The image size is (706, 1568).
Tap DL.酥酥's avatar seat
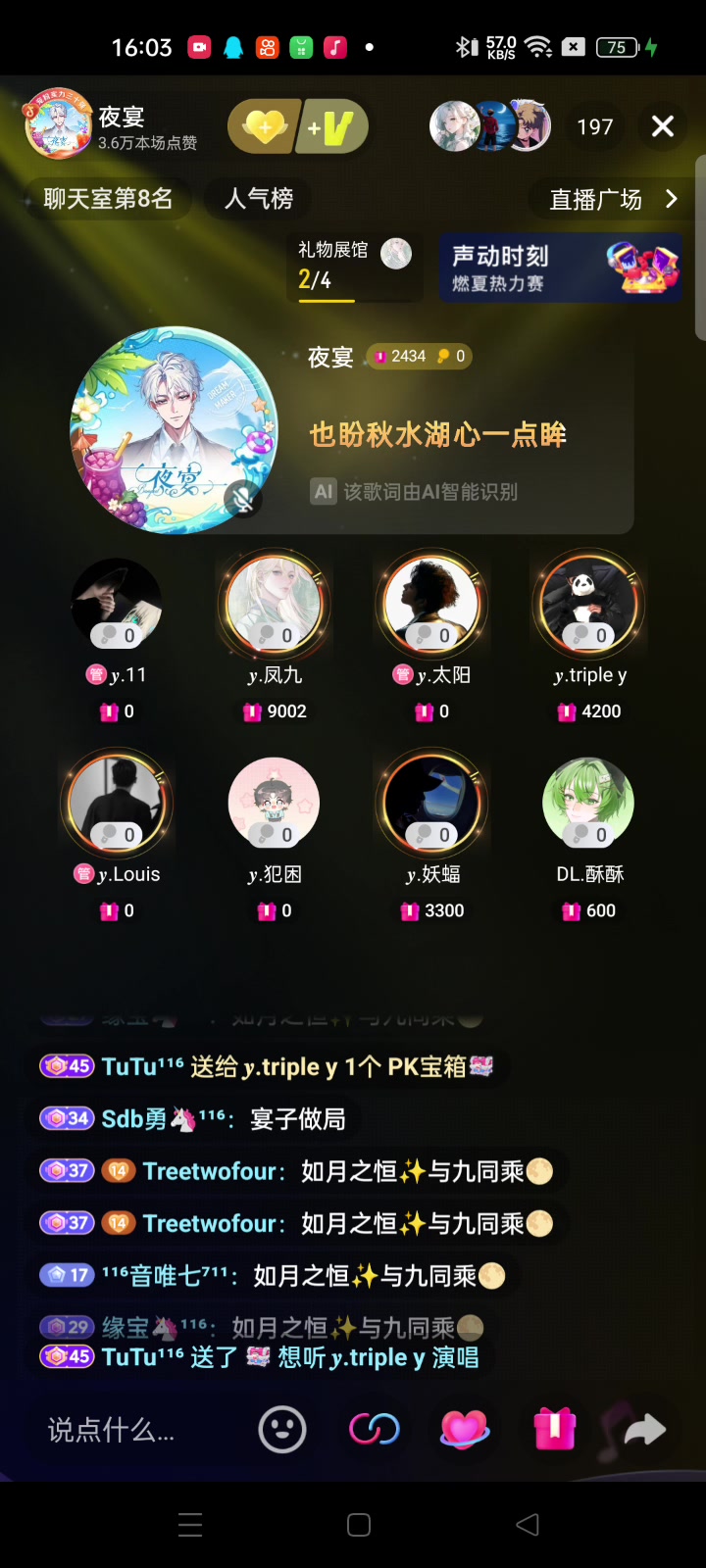coord(588,804)
